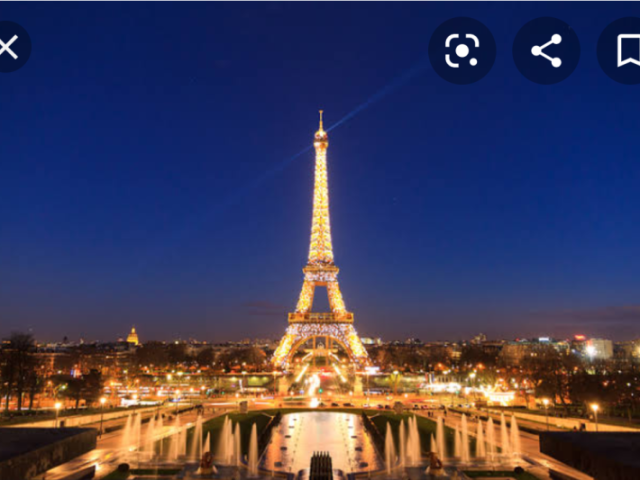
Task: Bookmark this image to collection
Action: [x=626, y=50]
